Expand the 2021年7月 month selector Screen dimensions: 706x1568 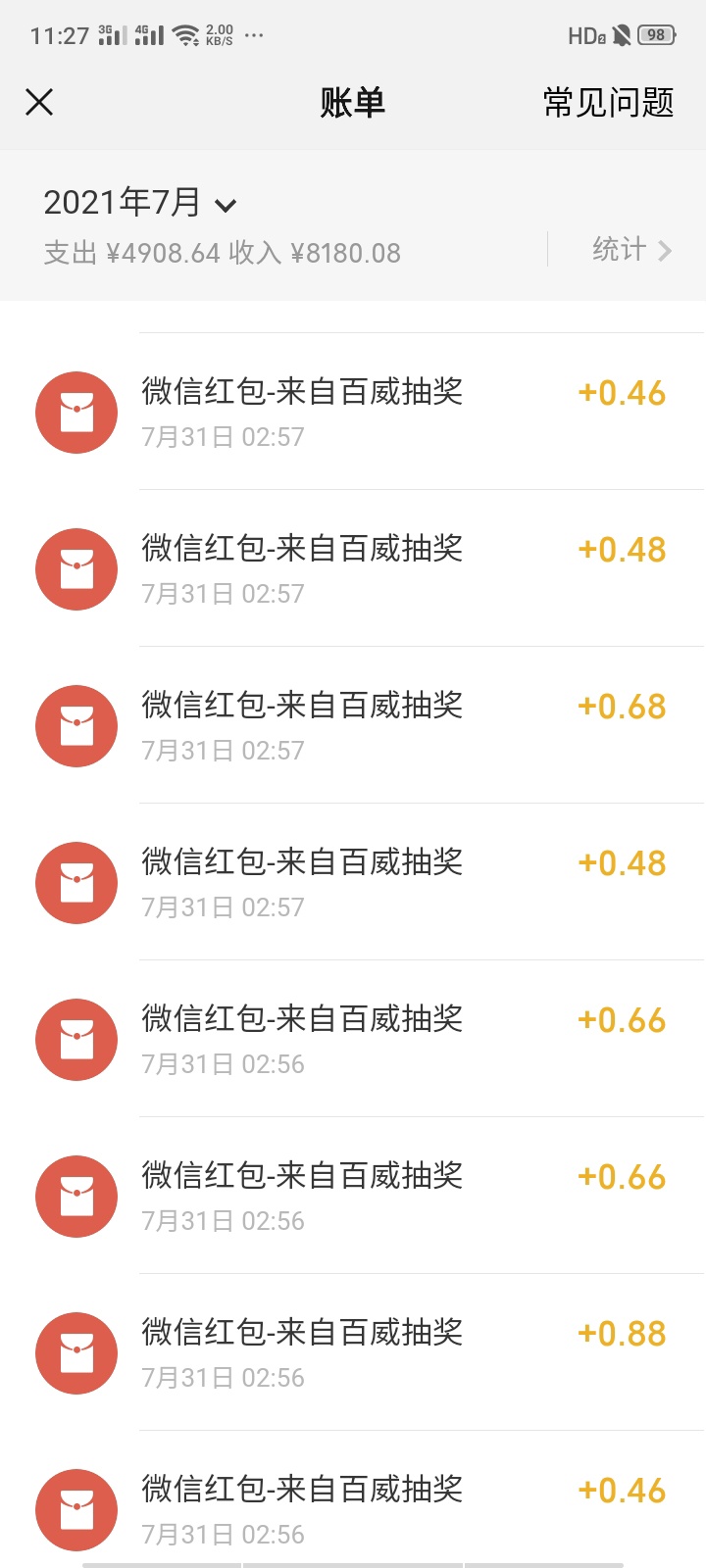tap(140, 203)
